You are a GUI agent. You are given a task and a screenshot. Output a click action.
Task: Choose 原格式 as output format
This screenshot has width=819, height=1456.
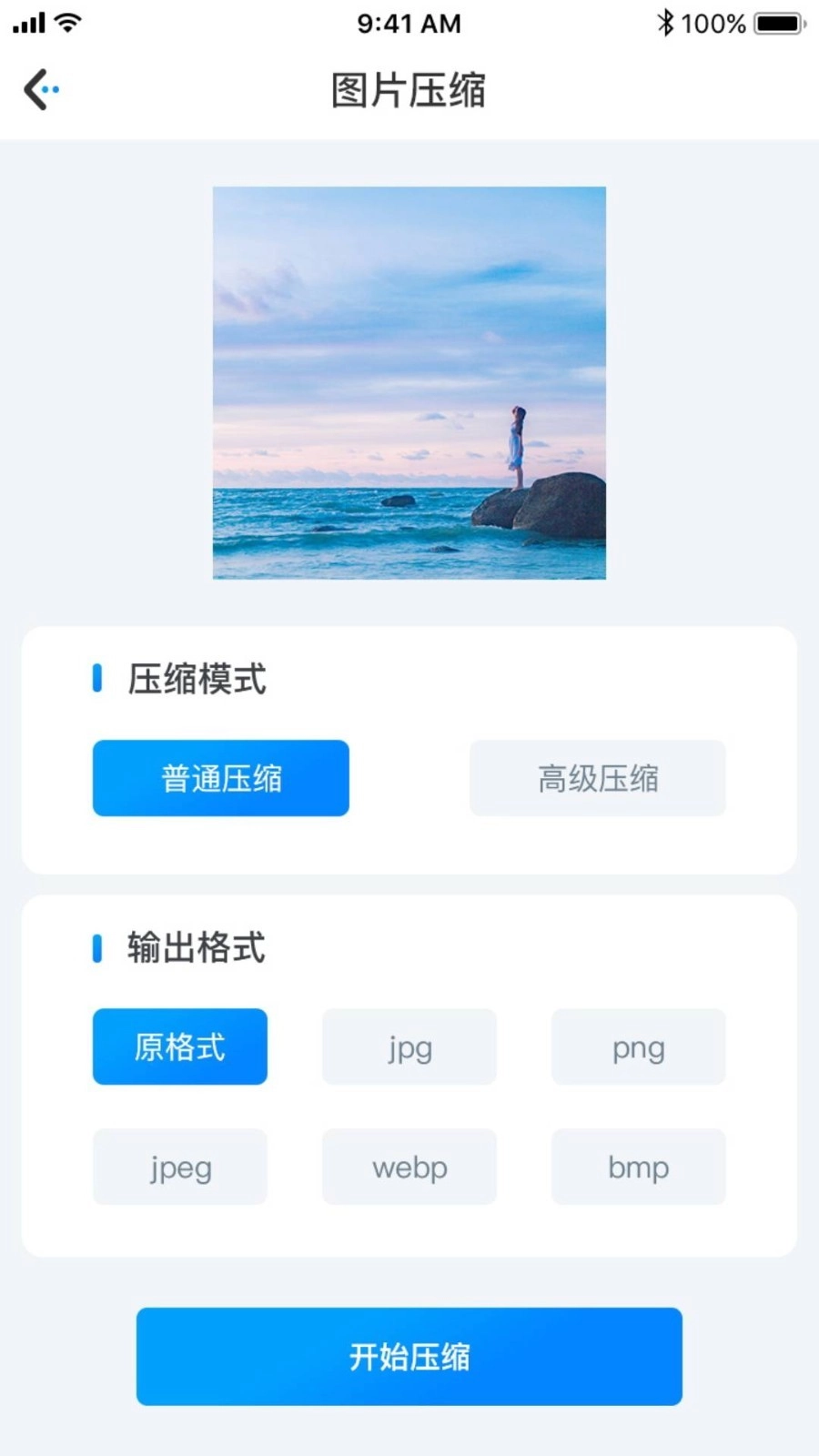[x=180, y=1046]
